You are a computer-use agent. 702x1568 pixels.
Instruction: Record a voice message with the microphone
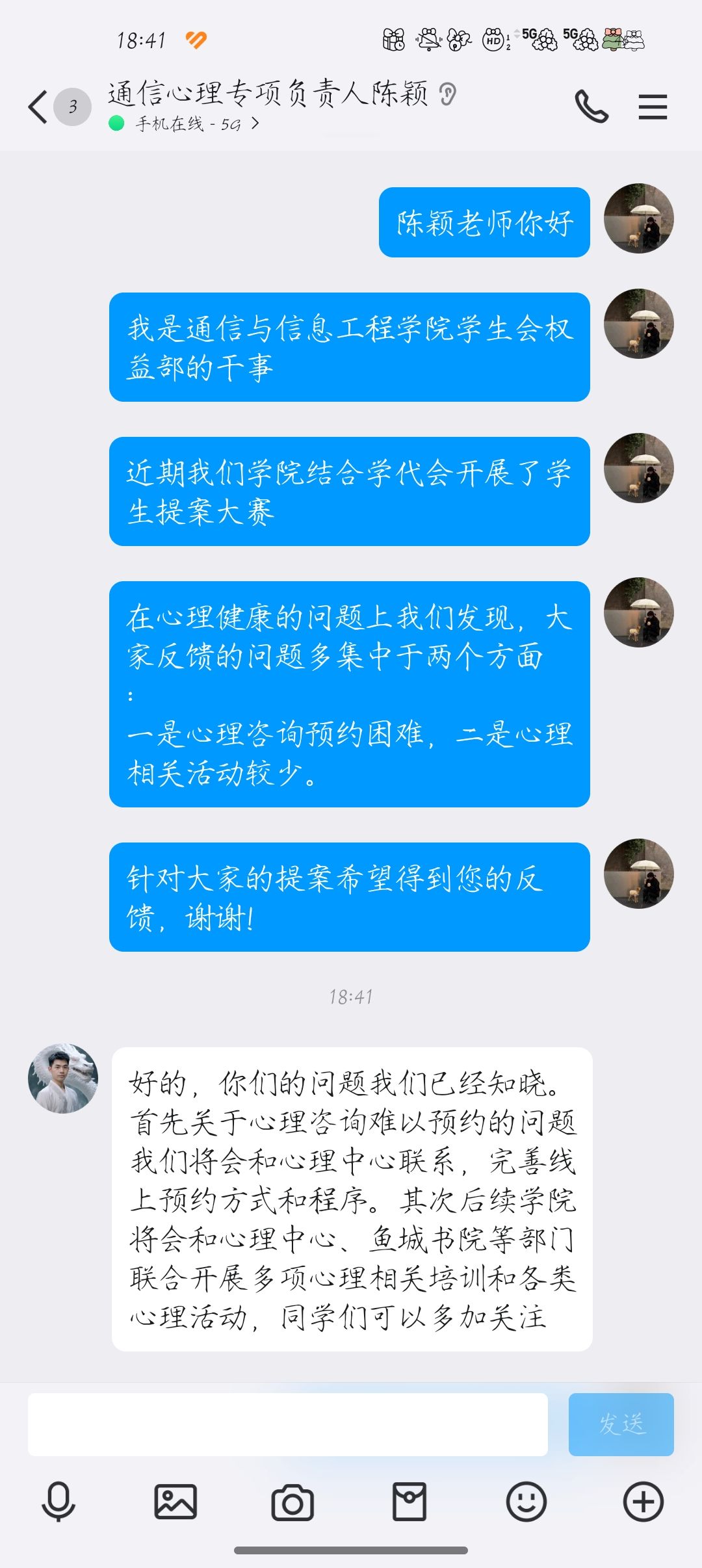point(58,1502)
